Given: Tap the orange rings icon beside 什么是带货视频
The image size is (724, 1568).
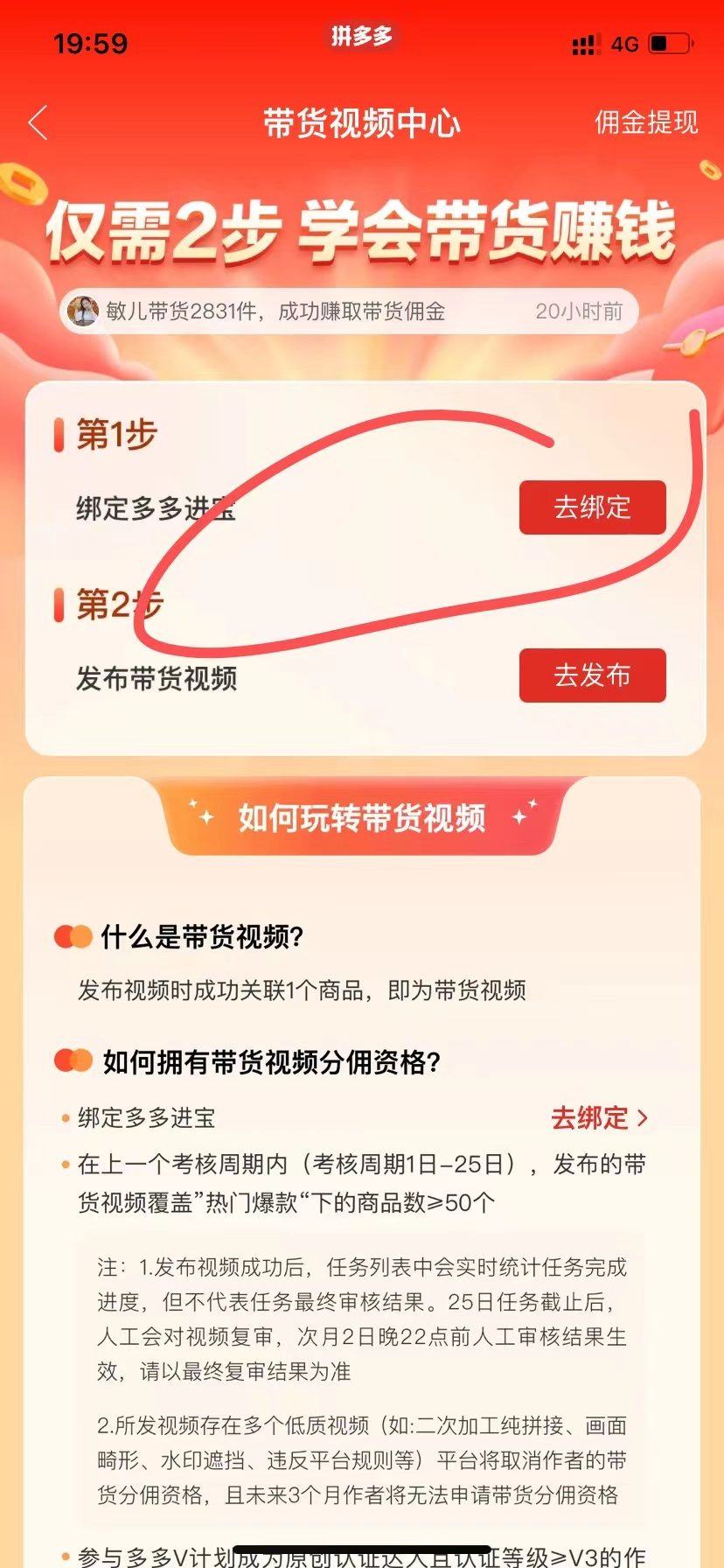Looking at the screenshot, I should click(74, 935).
